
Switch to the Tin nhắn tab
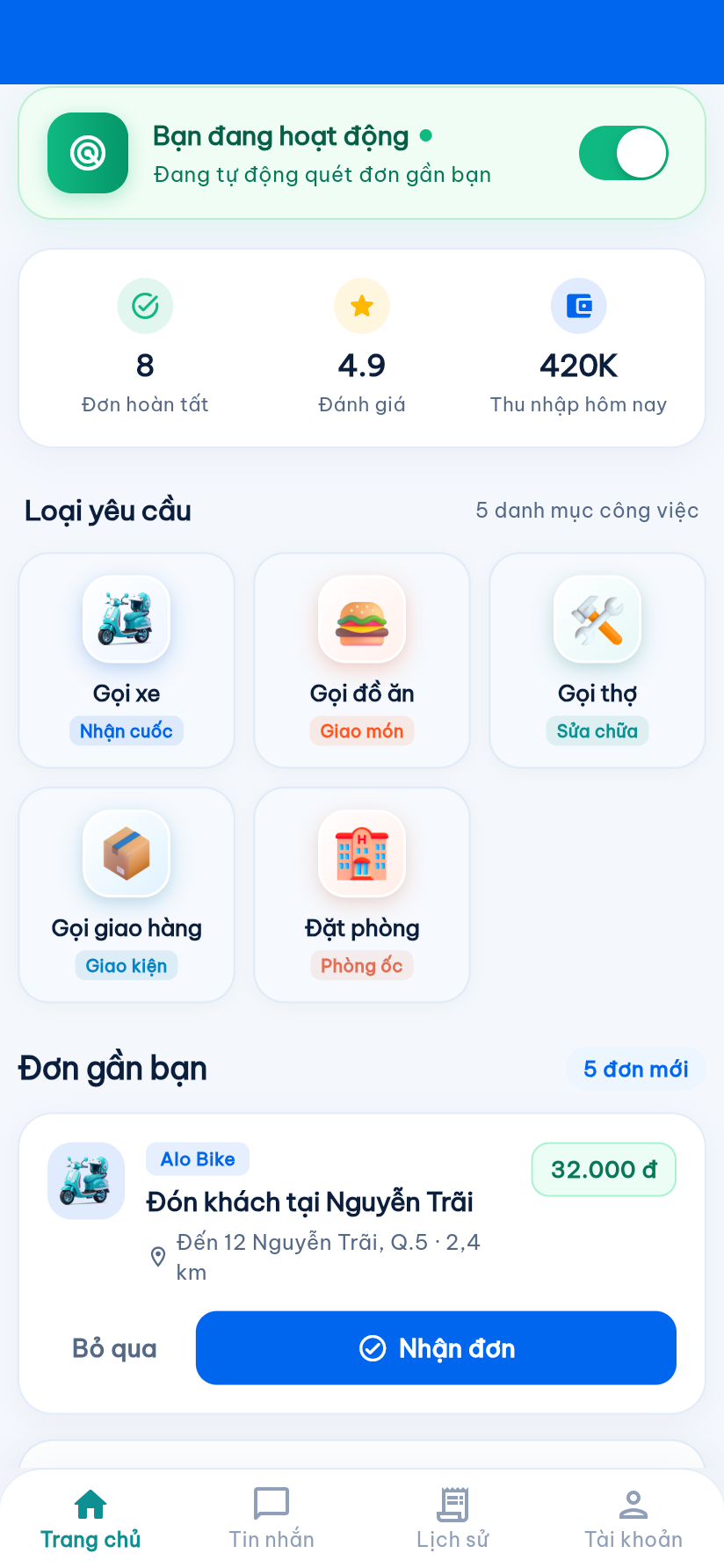271,1519
